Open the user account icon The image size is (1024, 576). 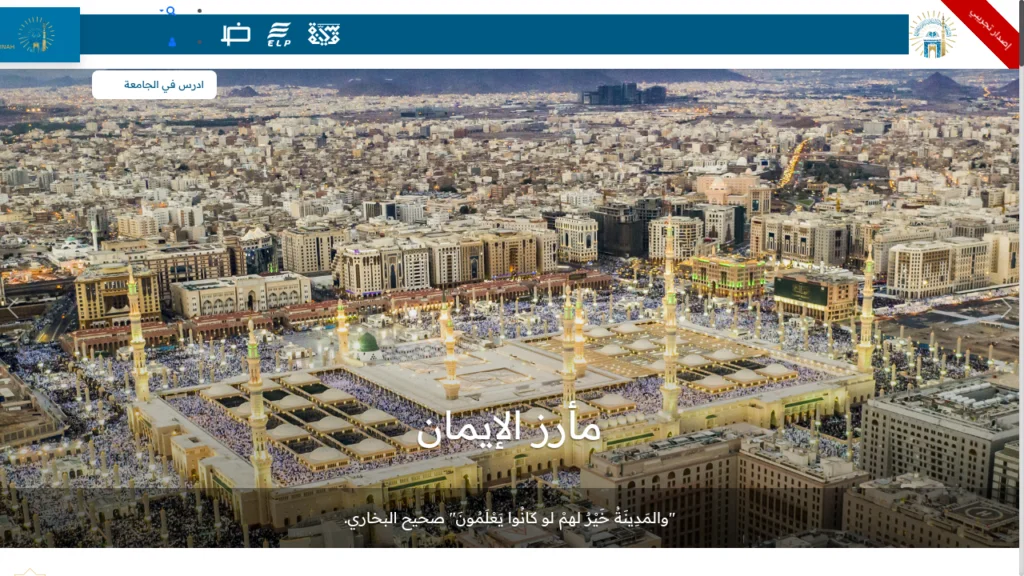172,42
